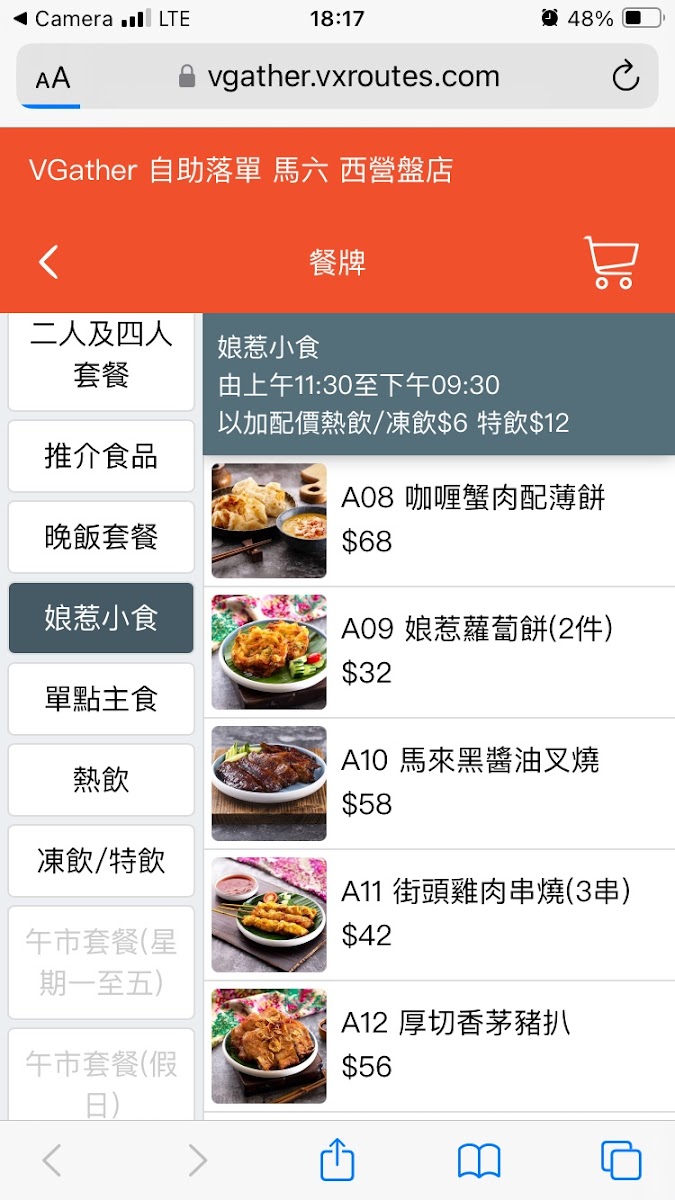675x1200 pixels.
Task: Open Safari's text size options
Action: pos(53,78)
